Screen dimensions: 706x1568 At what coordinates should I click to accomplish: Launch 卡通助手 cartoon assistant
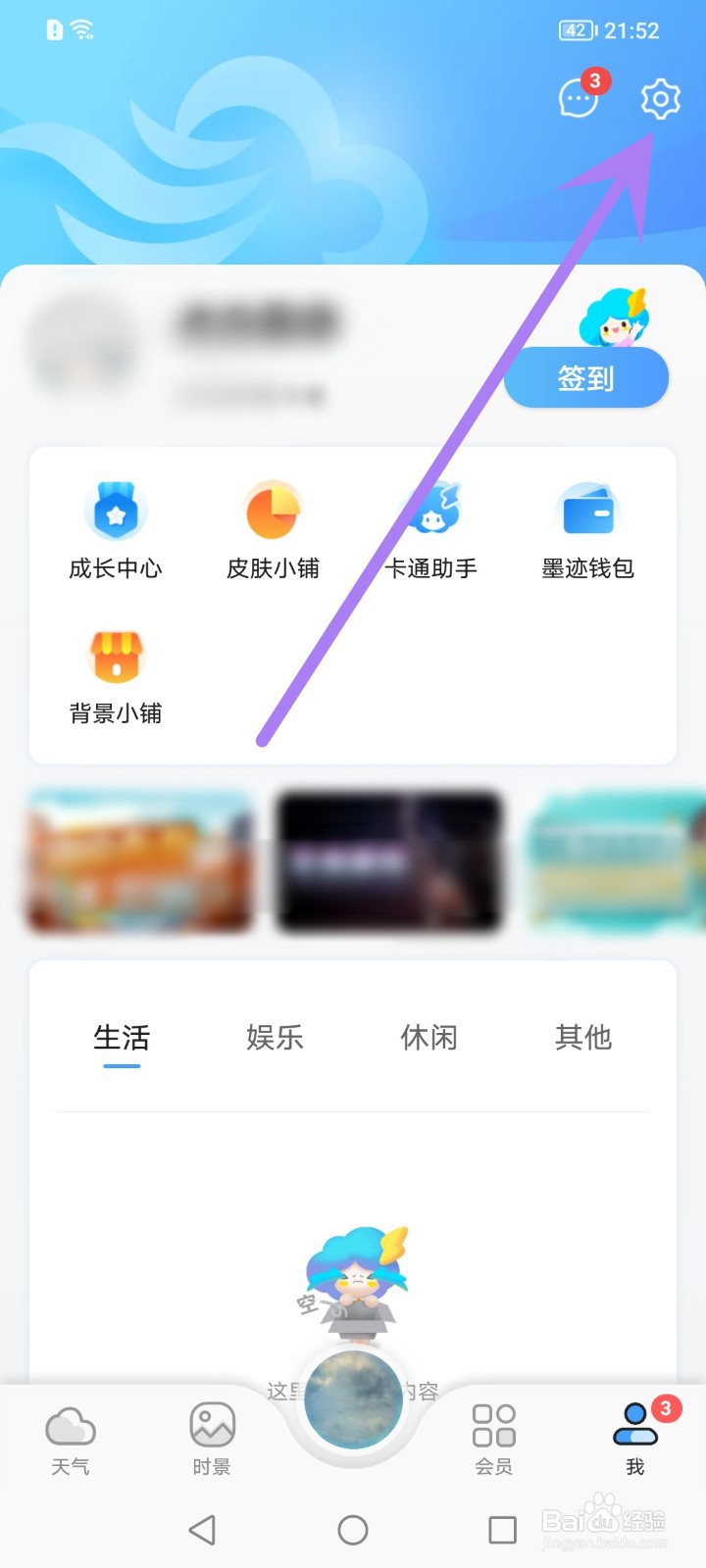pyautogui.click(x=431, y=529)
